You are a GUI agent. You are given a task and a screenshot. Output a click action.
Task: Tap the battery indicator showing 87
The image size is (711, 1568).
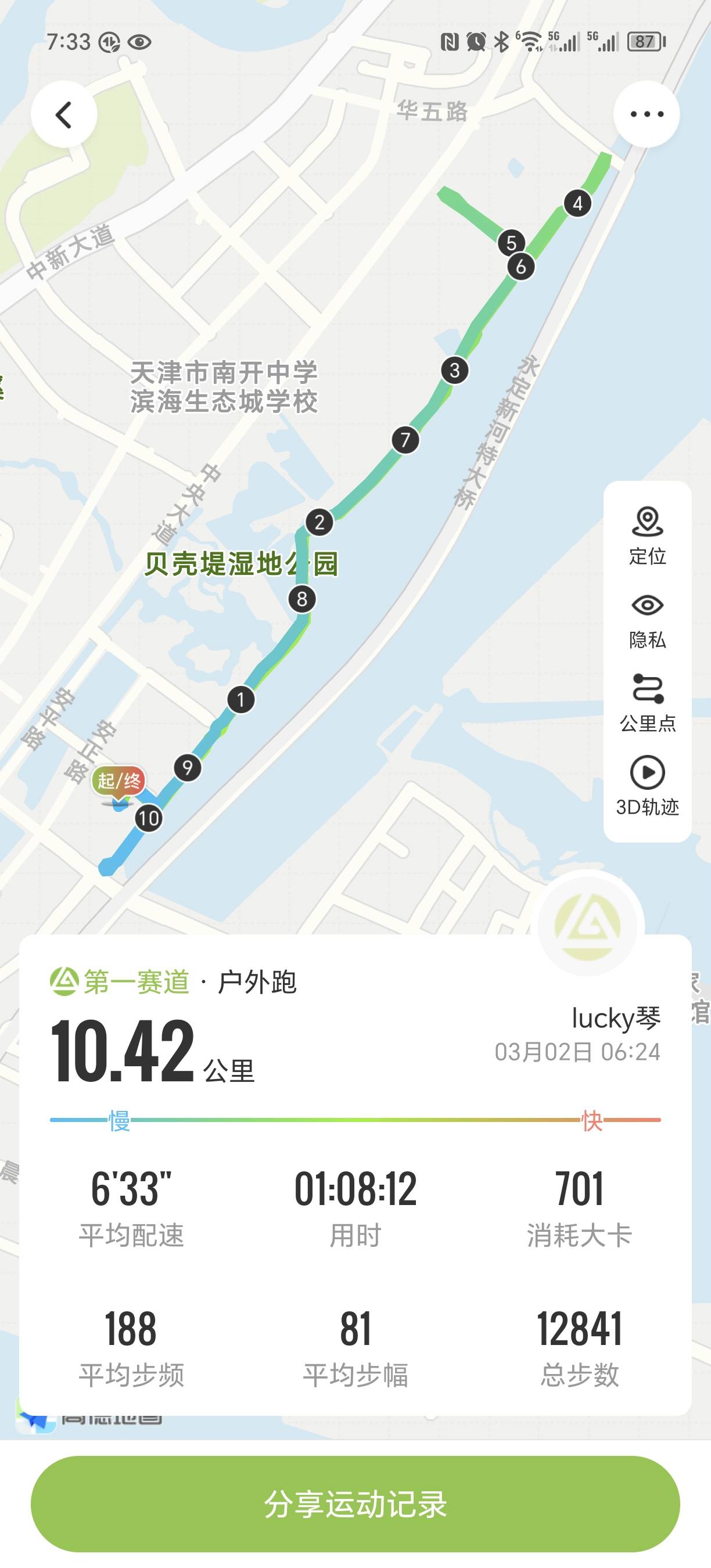point(644,41)
